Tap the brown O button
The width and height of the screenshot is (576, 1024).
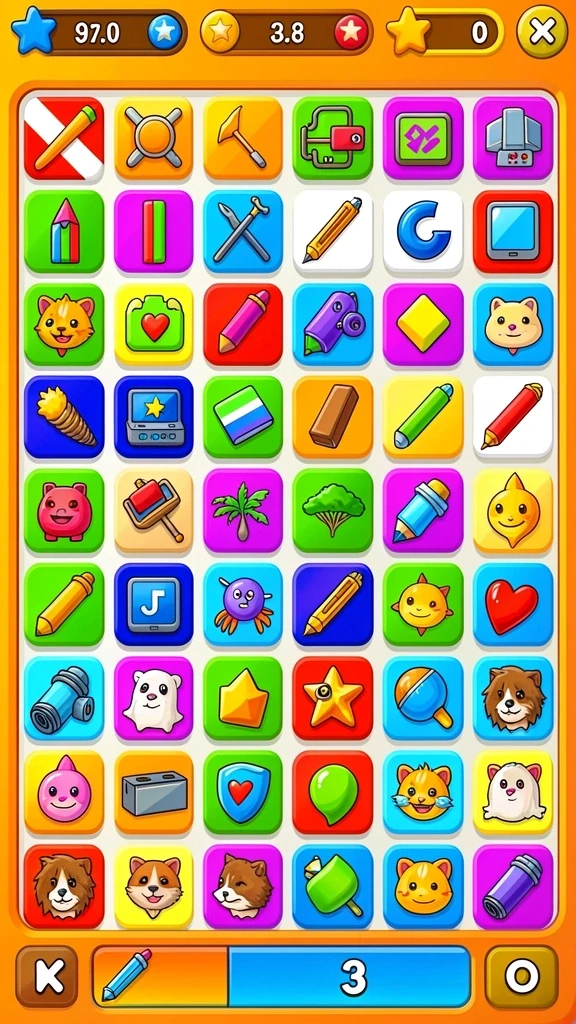(521, 977)
